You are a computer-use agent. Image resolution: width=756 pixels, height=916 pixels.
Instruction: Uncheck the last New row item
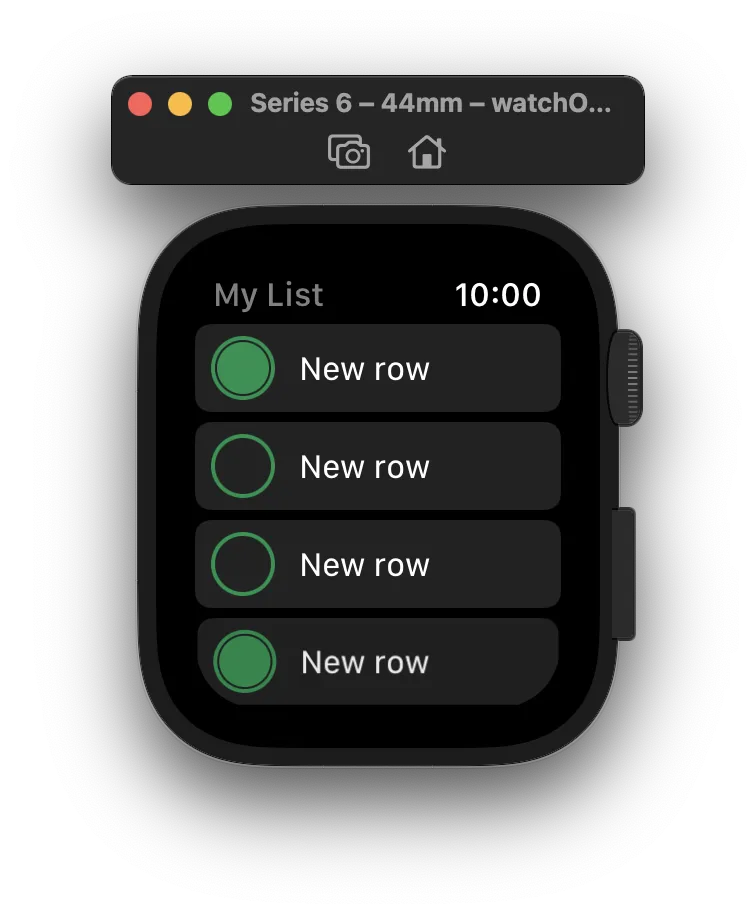[244, 661]
